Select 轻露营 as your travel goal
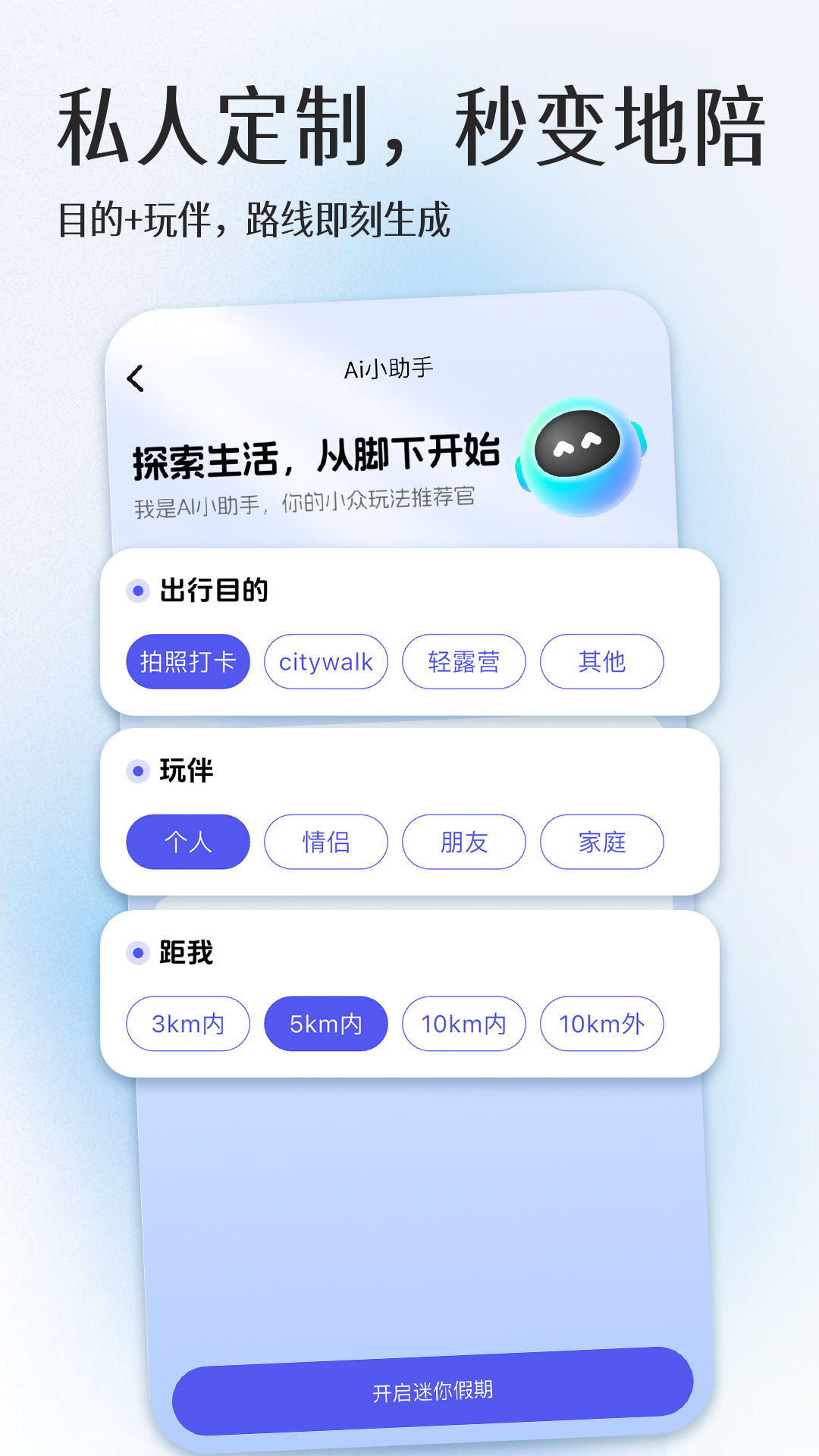This screenshot has height=1456, width=819. click(463, 661)
